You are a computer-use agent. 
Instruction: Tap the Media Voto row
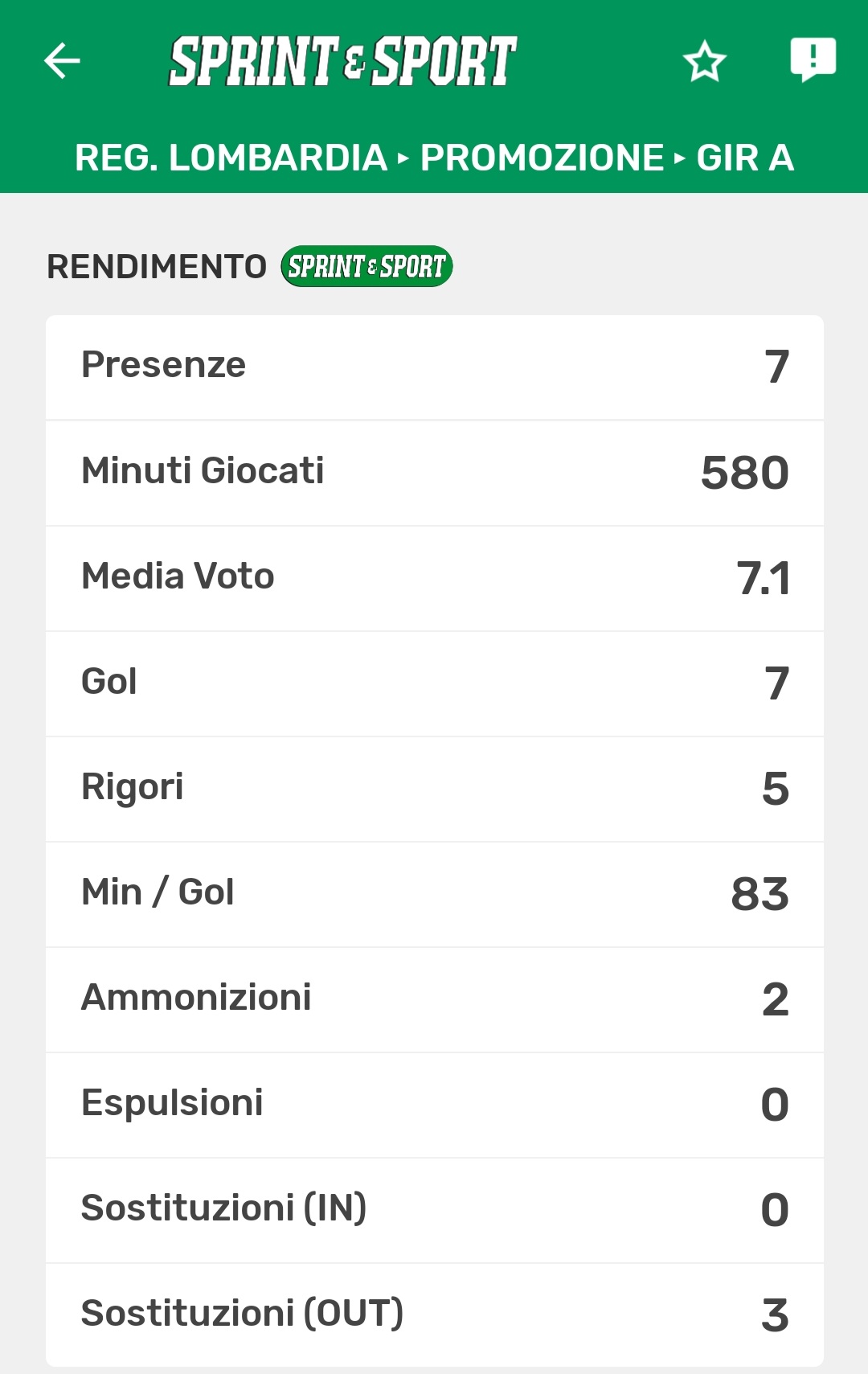tap(434, 577)
